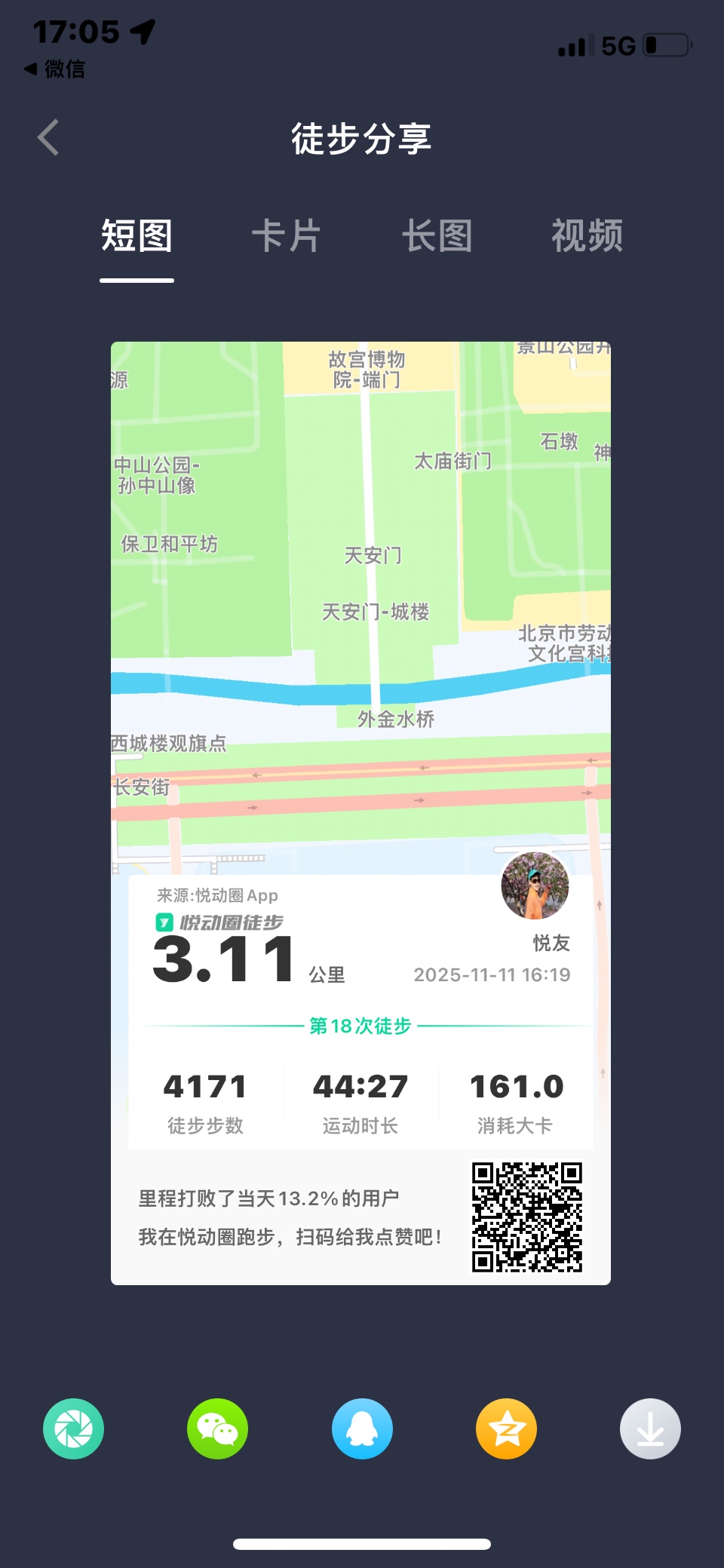The image size is (724, 1568).
Task: Download the share image to the phone
Action: pyautogui.click(x=650, y=1428)
